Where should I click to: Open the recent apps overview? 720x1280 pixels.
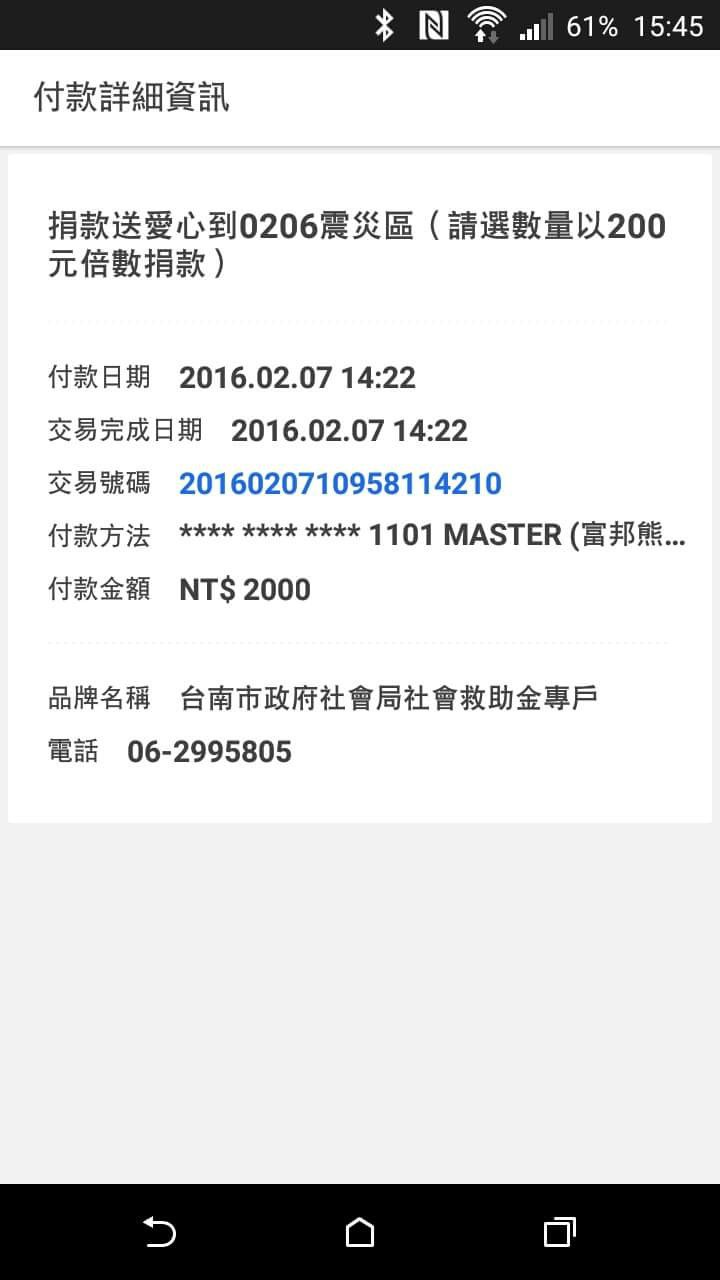tap(559, 1232)
